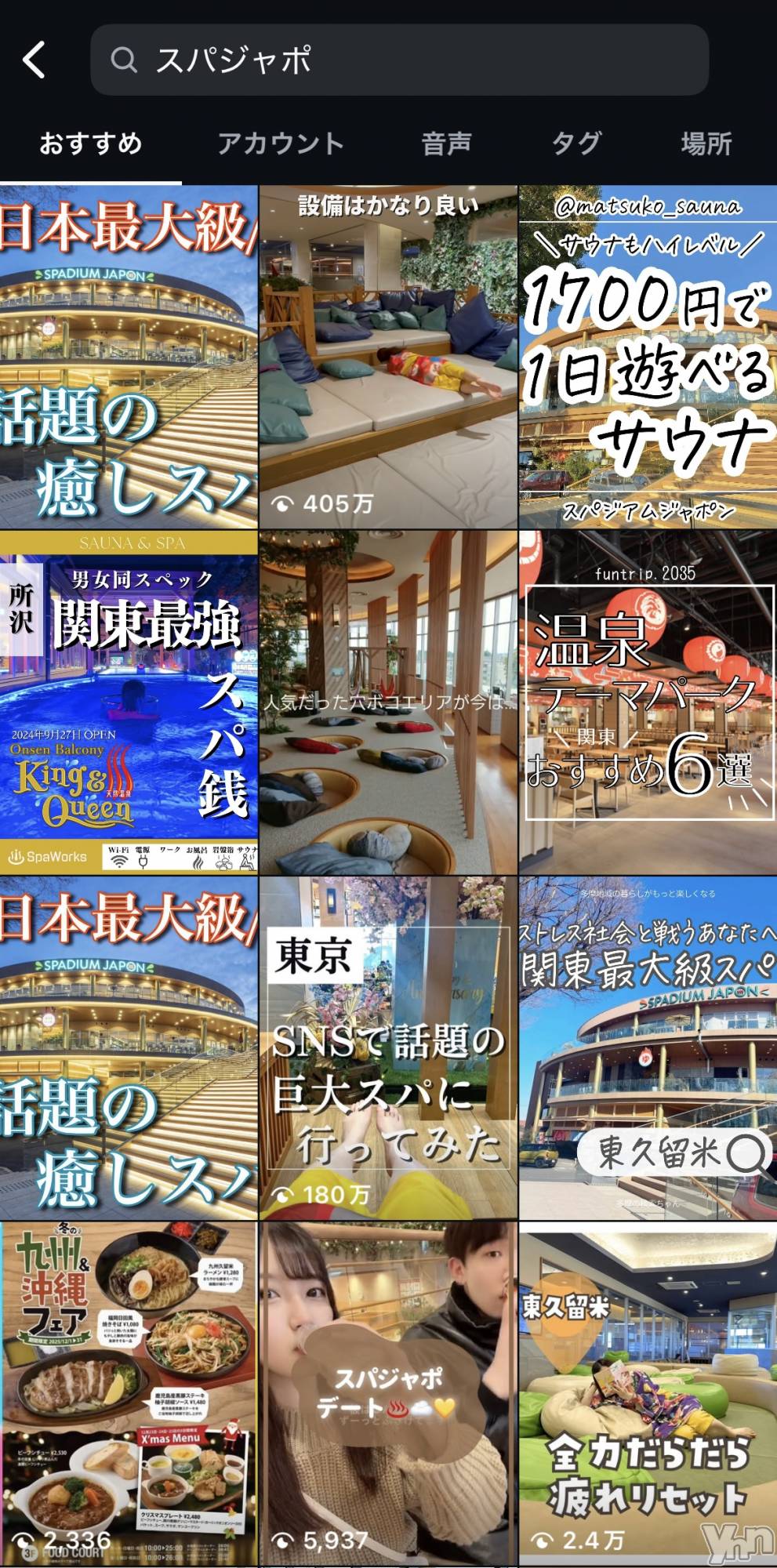Play the 関東最大級スパ 東久留米 video
777x1568 pixels.
click(648, 1047)
